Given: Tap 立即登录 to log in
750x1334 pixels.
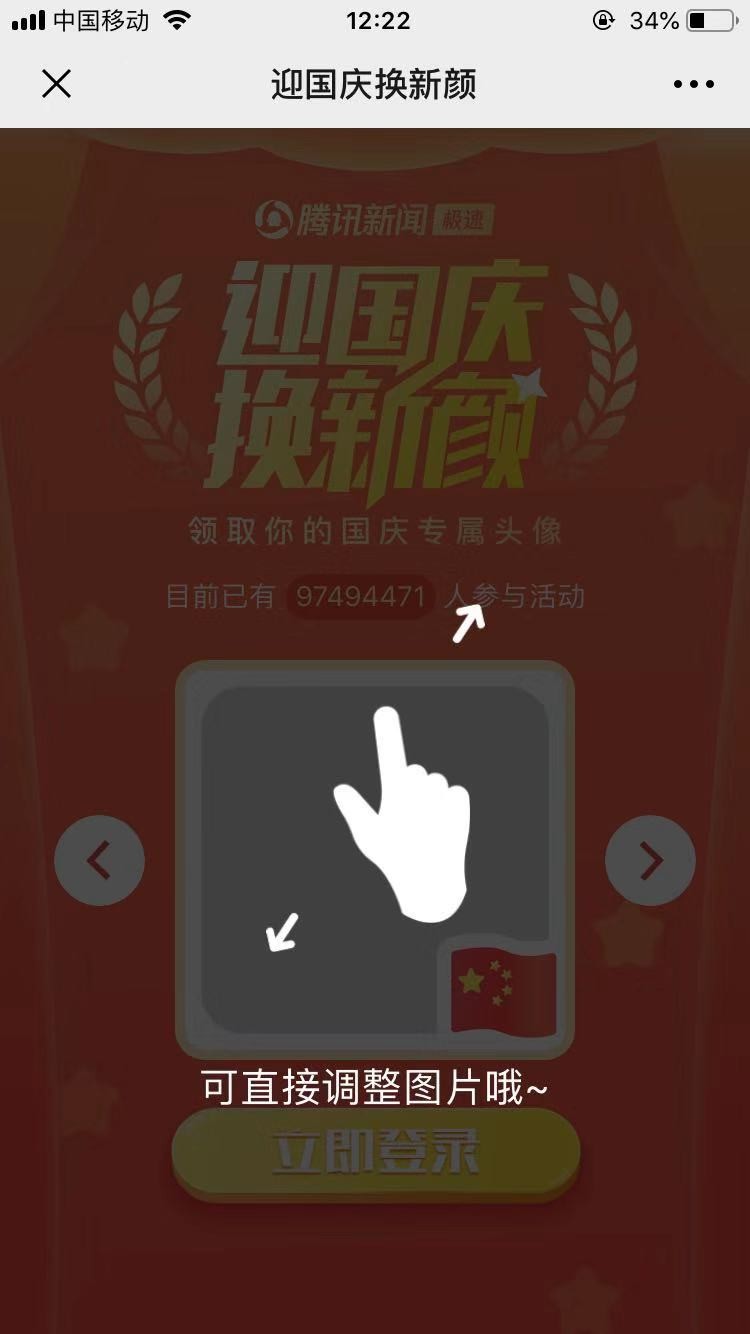Looking at the screenshot, I should pos(375,1150).
